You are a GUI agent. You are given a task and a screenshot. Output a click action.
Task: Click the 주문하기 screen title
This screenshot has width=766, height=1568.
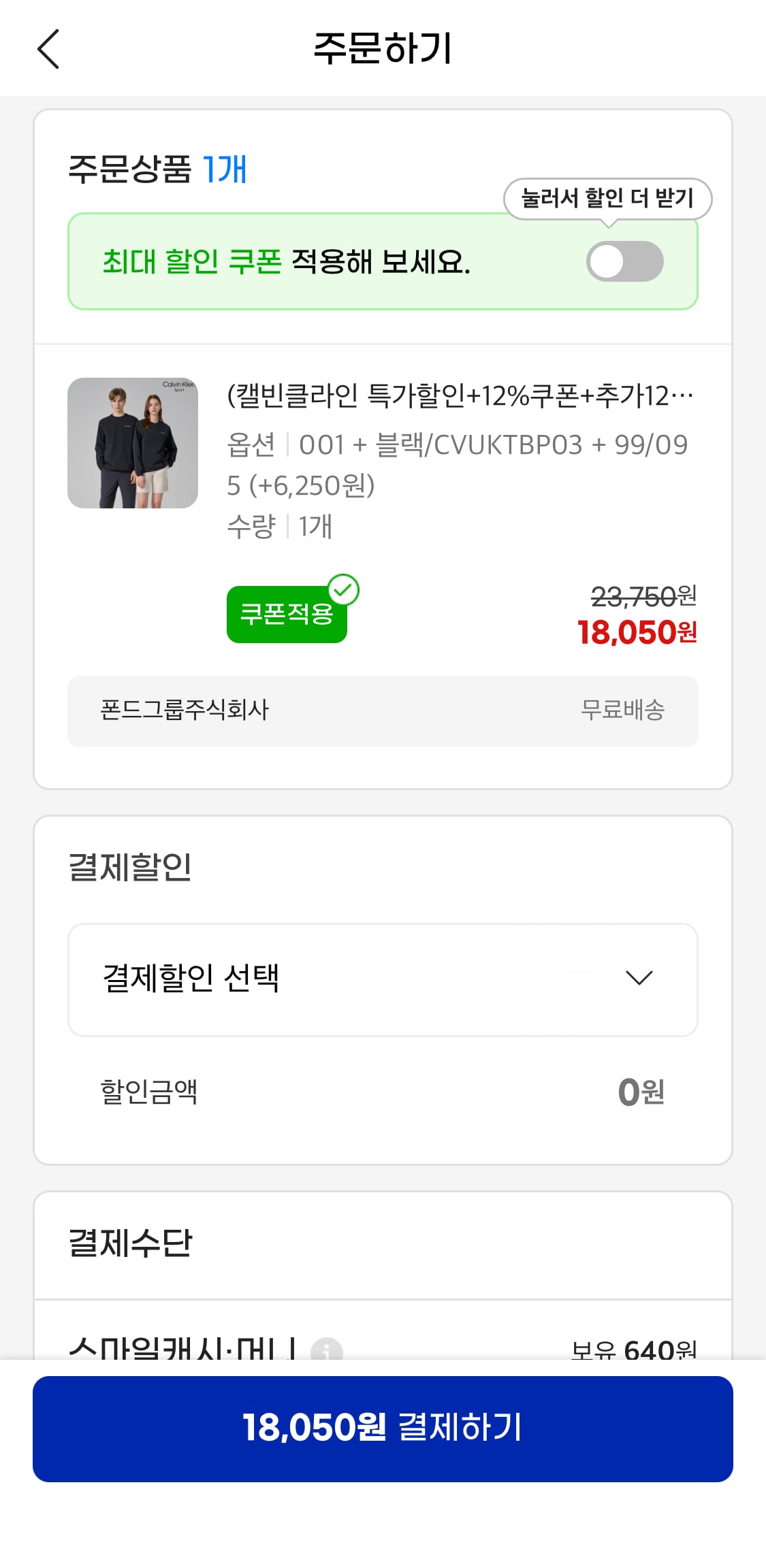tap(383, 48)
